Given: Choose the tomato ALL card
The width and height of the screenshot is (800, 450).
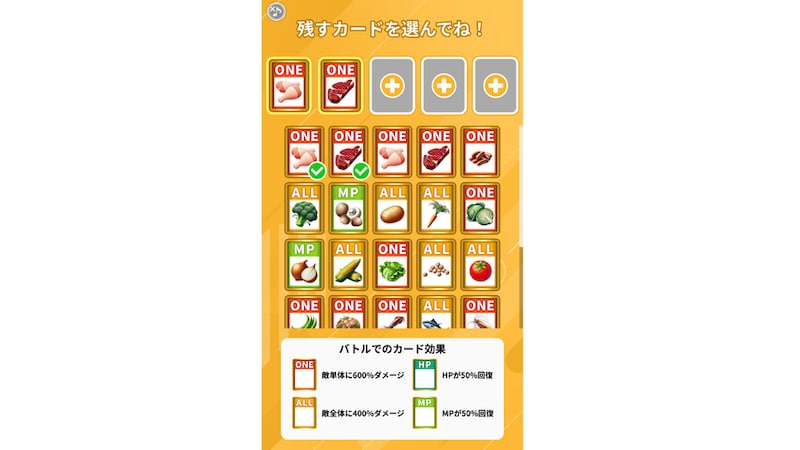Looking at the screenshot, I should click(x=480, y=264).
